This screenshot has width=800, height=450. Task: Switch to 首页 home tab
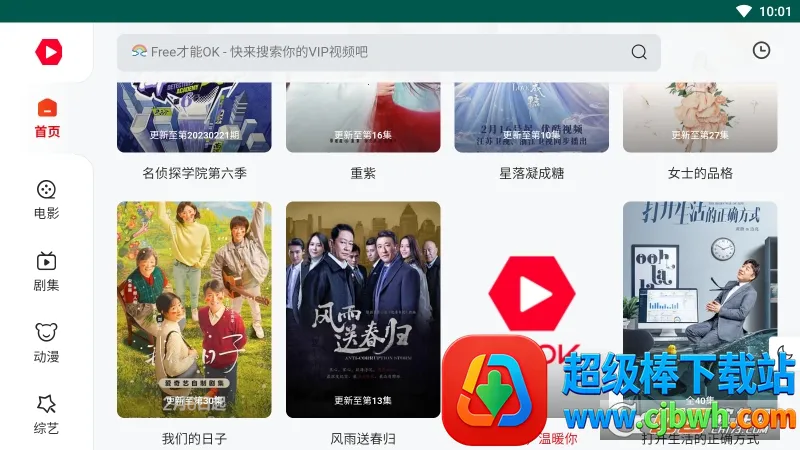click(46, 117)
